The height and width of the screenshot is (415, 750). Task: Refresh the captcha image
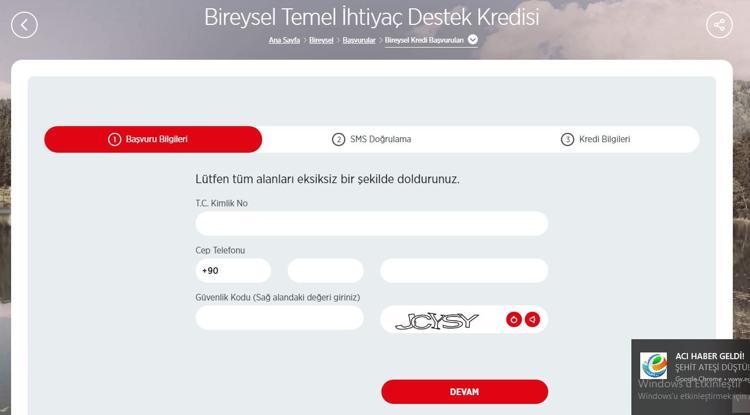514,320
